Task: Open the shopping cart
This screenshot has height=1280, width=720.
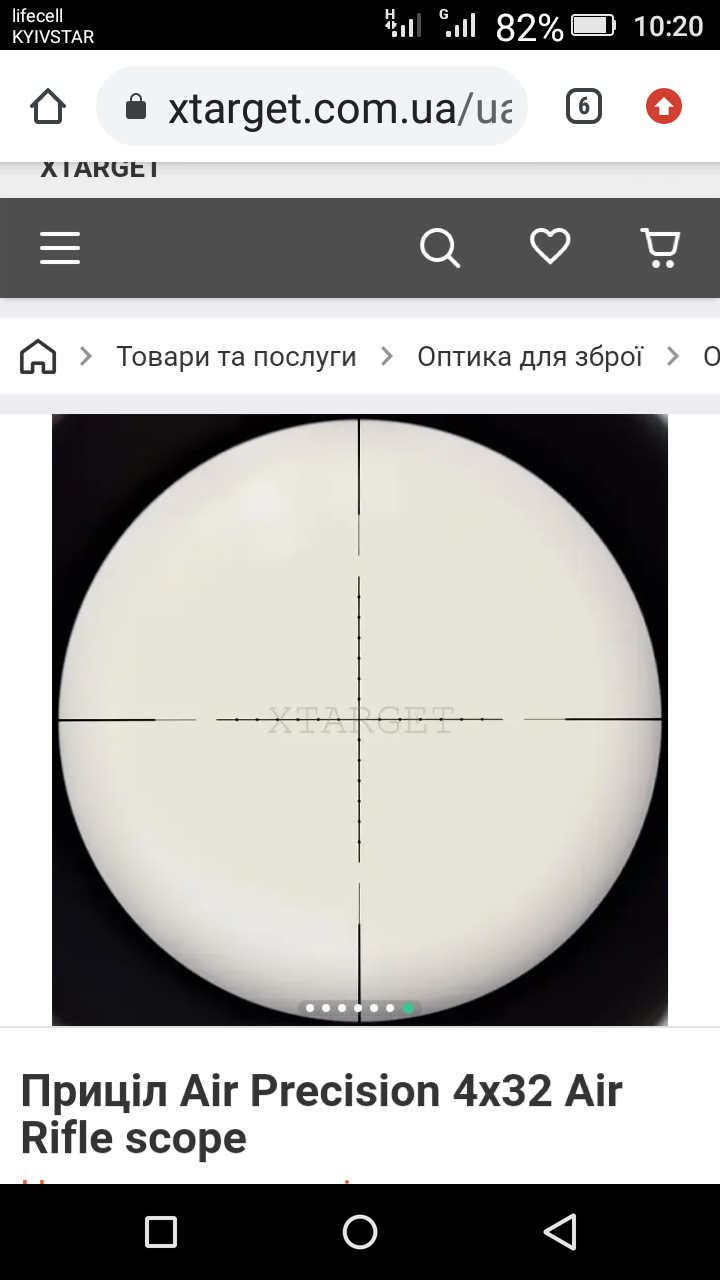Action: pyautogui.click(x=660, y=247)
